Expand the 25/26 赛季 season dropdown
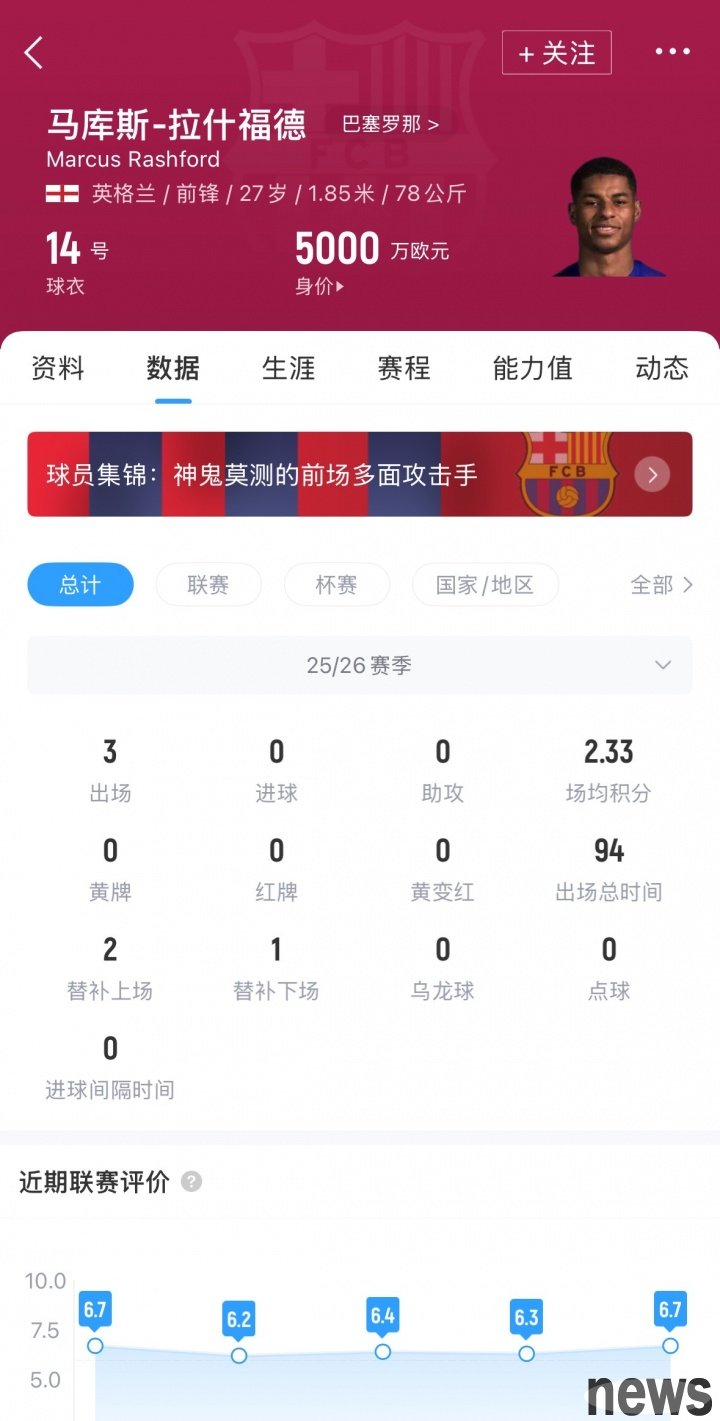Viewport: 720px width, 1421px height. (x=359, y=665)
